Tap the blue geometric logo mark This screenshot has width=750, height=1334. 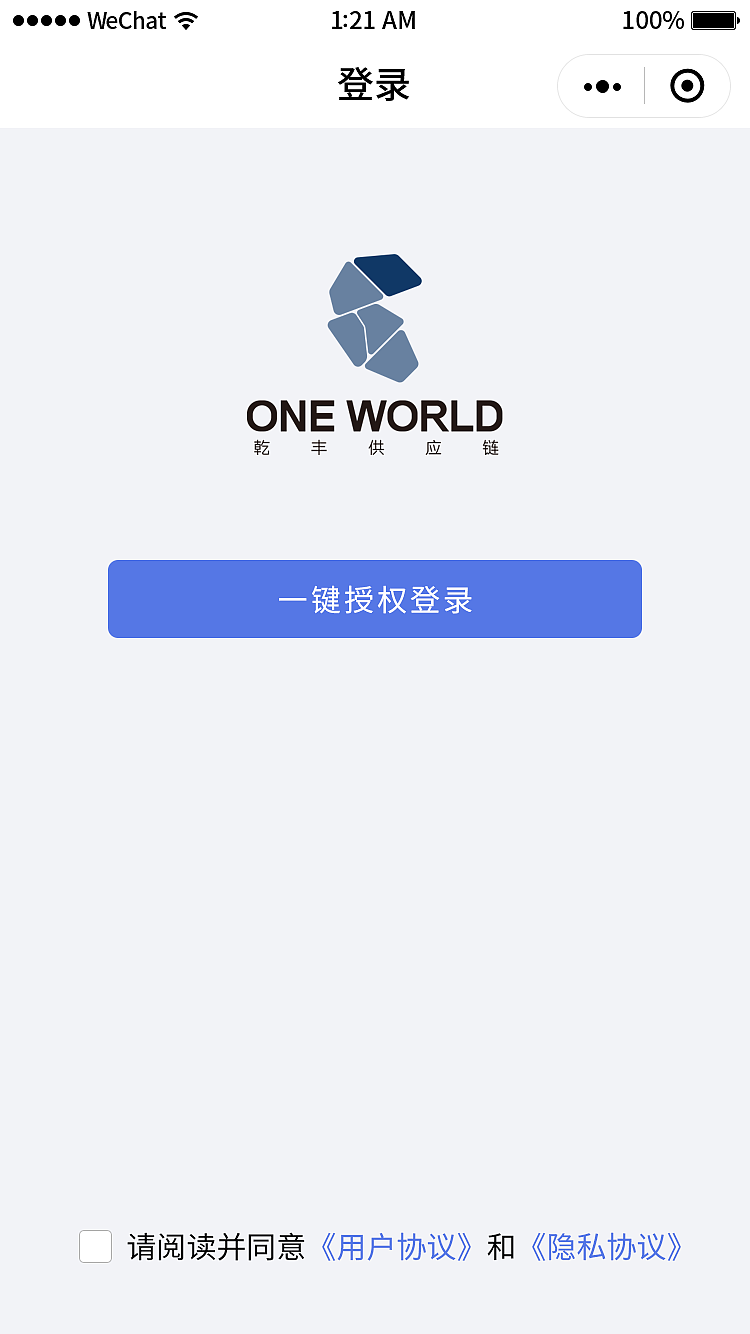pyautogui.click(x=374, y=320)
